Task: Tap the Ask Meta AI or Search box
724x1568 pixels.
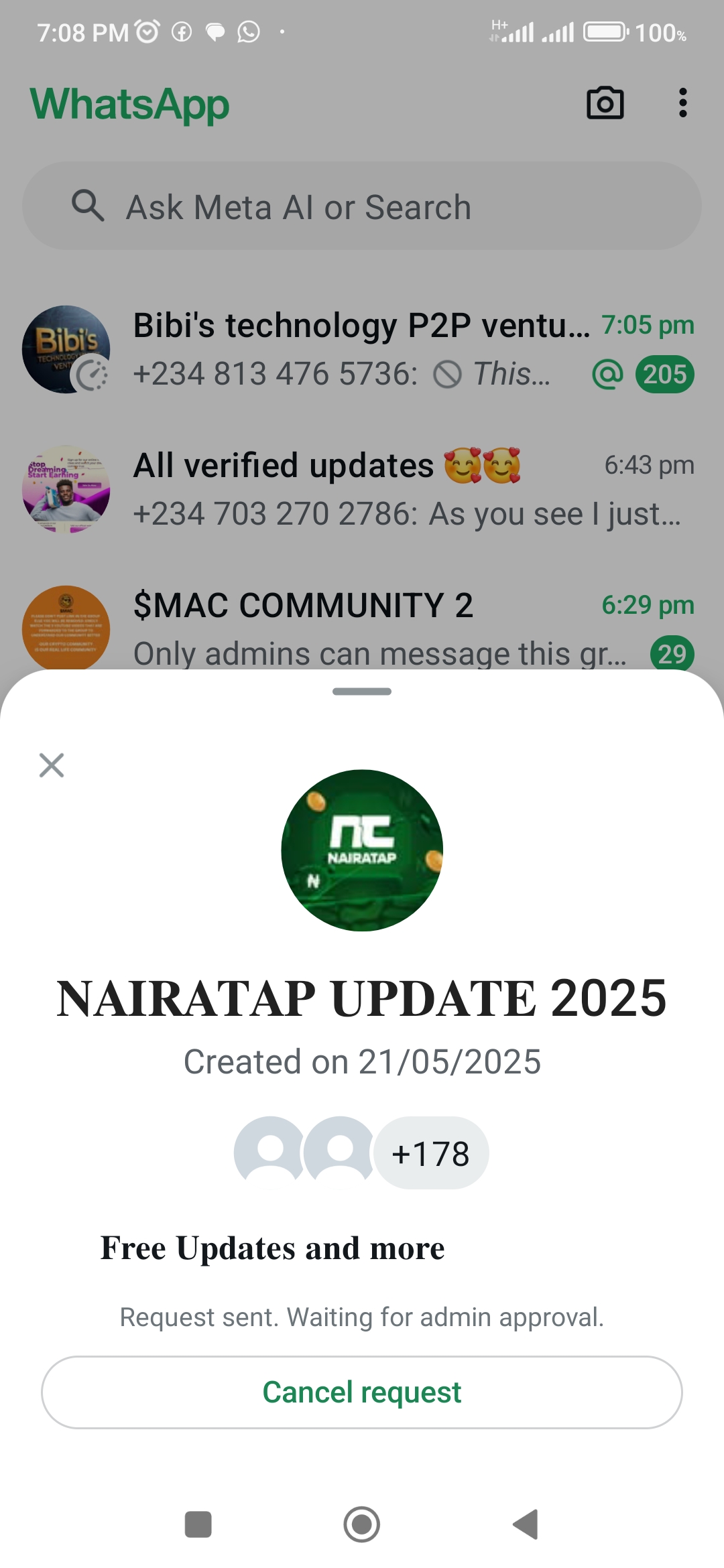Action: [362, 206]
